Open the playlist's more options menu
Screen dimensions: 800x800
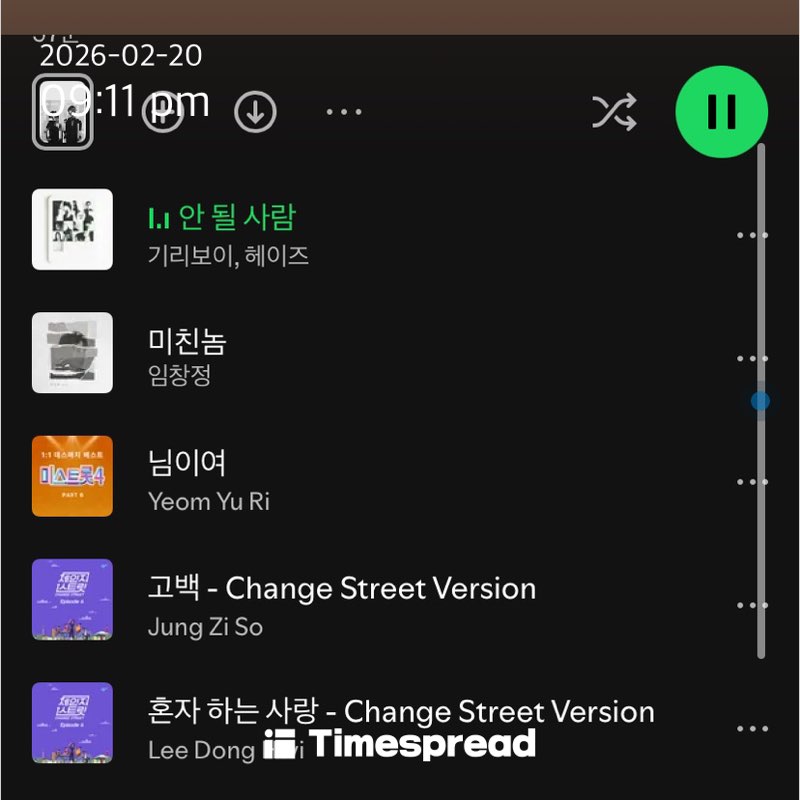(344, 112)
